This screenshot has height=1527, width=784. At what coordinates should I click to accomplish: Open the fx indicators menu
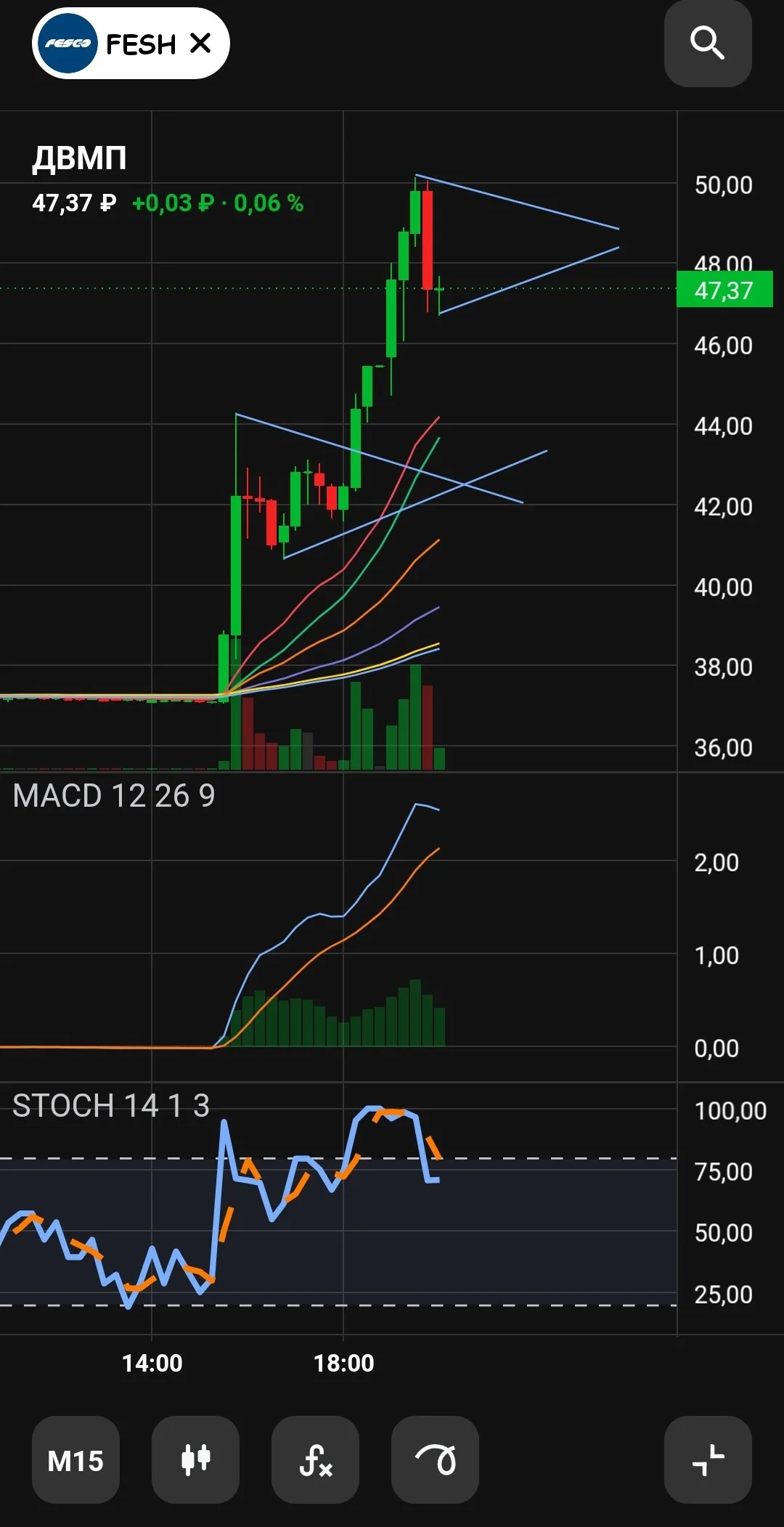[x=315, y=1459]
